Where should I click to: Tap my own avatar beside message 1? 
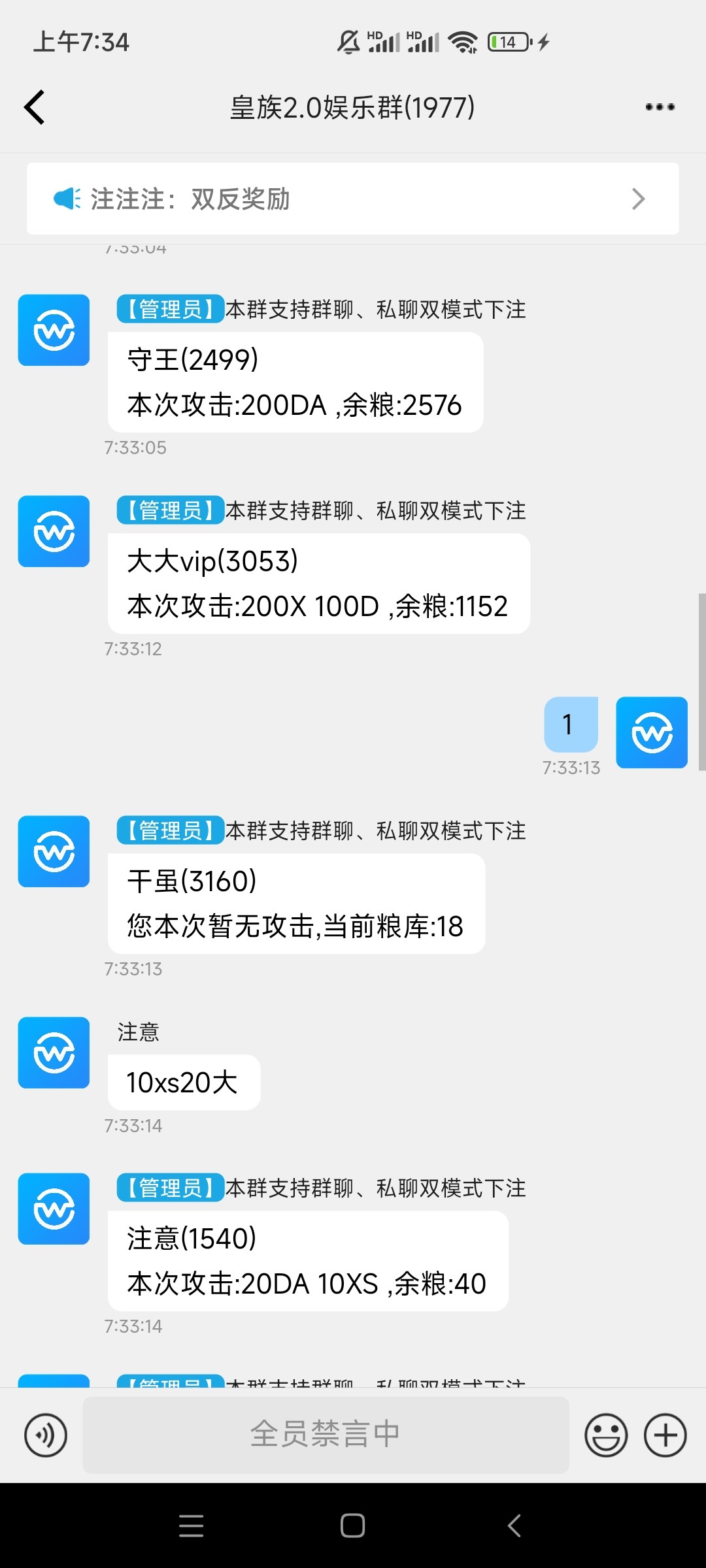click(652, 732)
